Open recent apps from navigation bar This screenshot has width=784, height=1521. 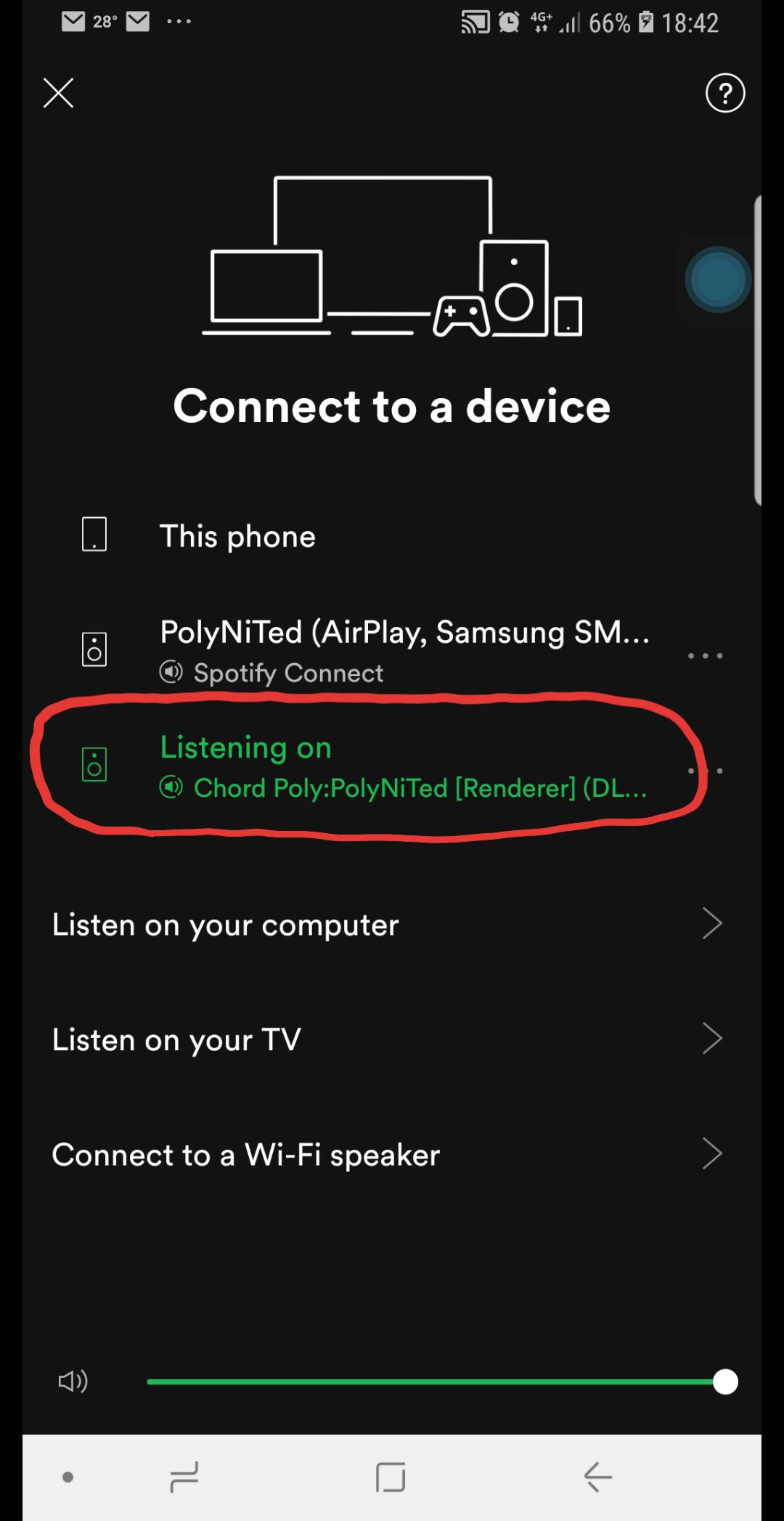[x=184, y=1477]
